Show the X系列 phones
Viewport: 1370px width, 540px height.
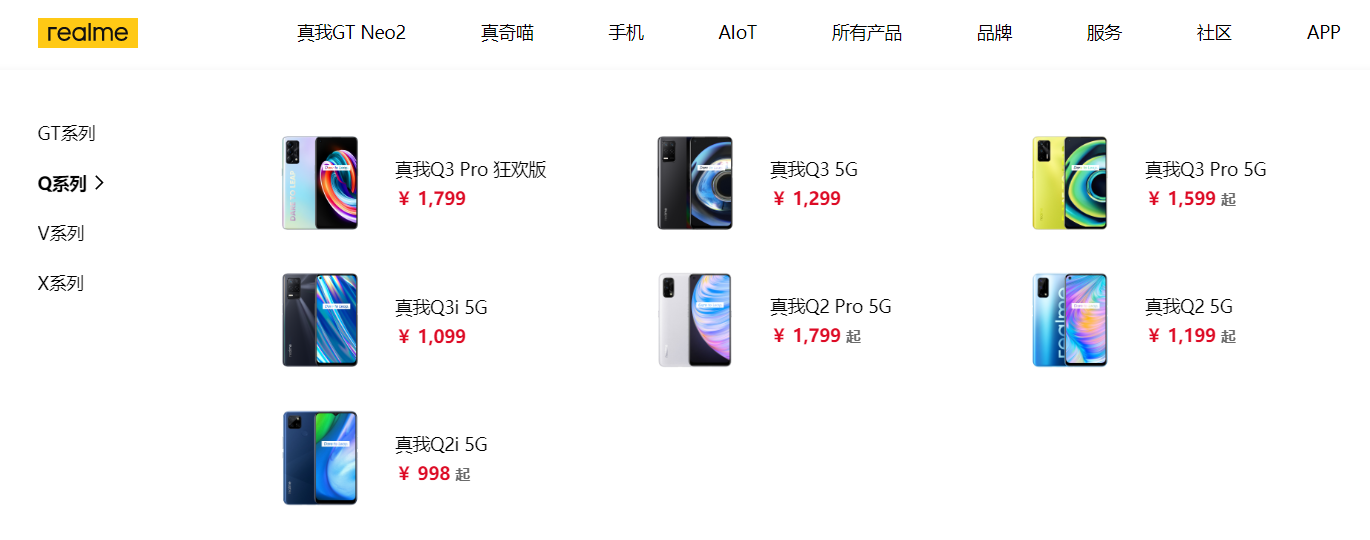pyautogui.click(x=61, y=284)
